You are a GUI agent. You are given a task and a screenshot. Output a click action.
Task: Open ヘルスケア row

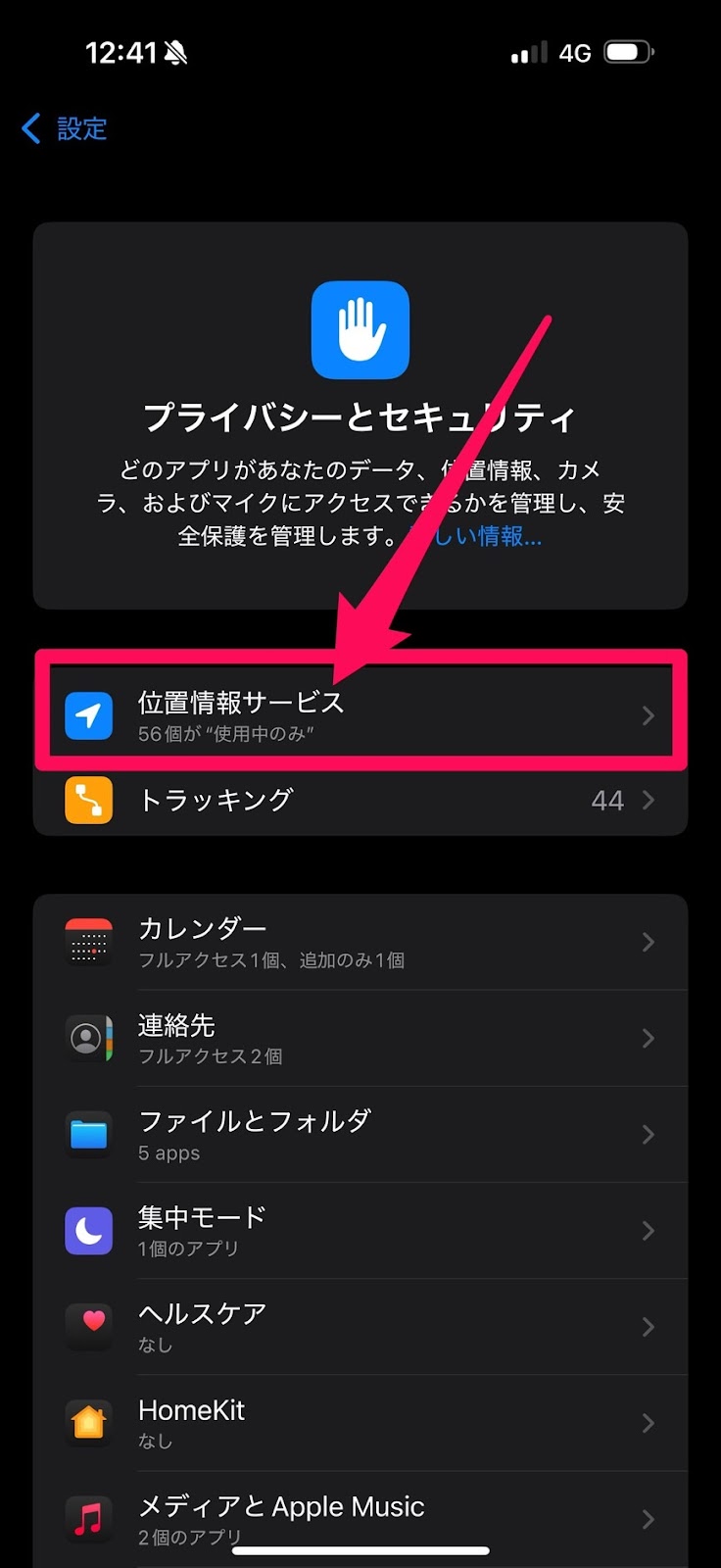tap(359, 1326)
